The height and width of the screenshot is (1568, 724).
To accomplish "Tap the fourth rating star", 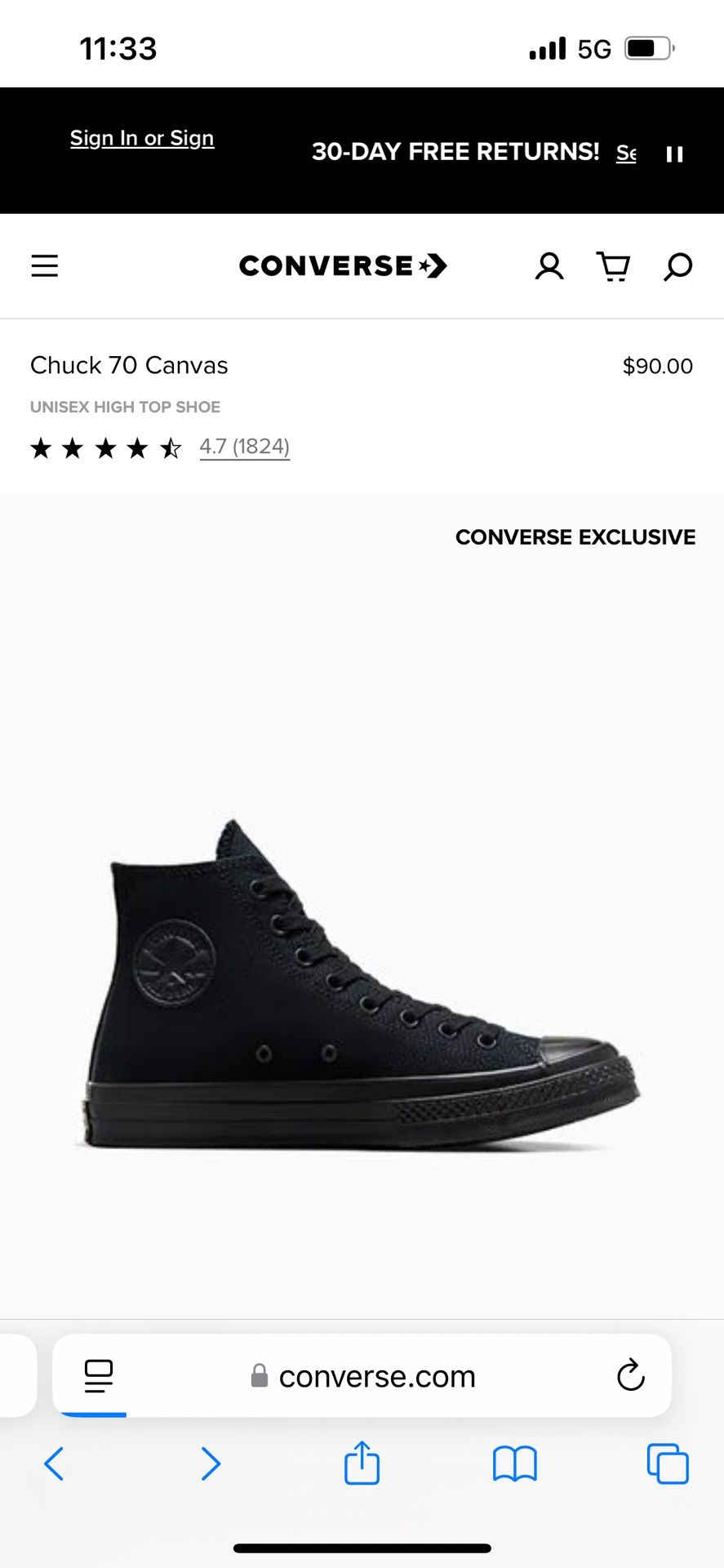I will [x=138, y=448].
